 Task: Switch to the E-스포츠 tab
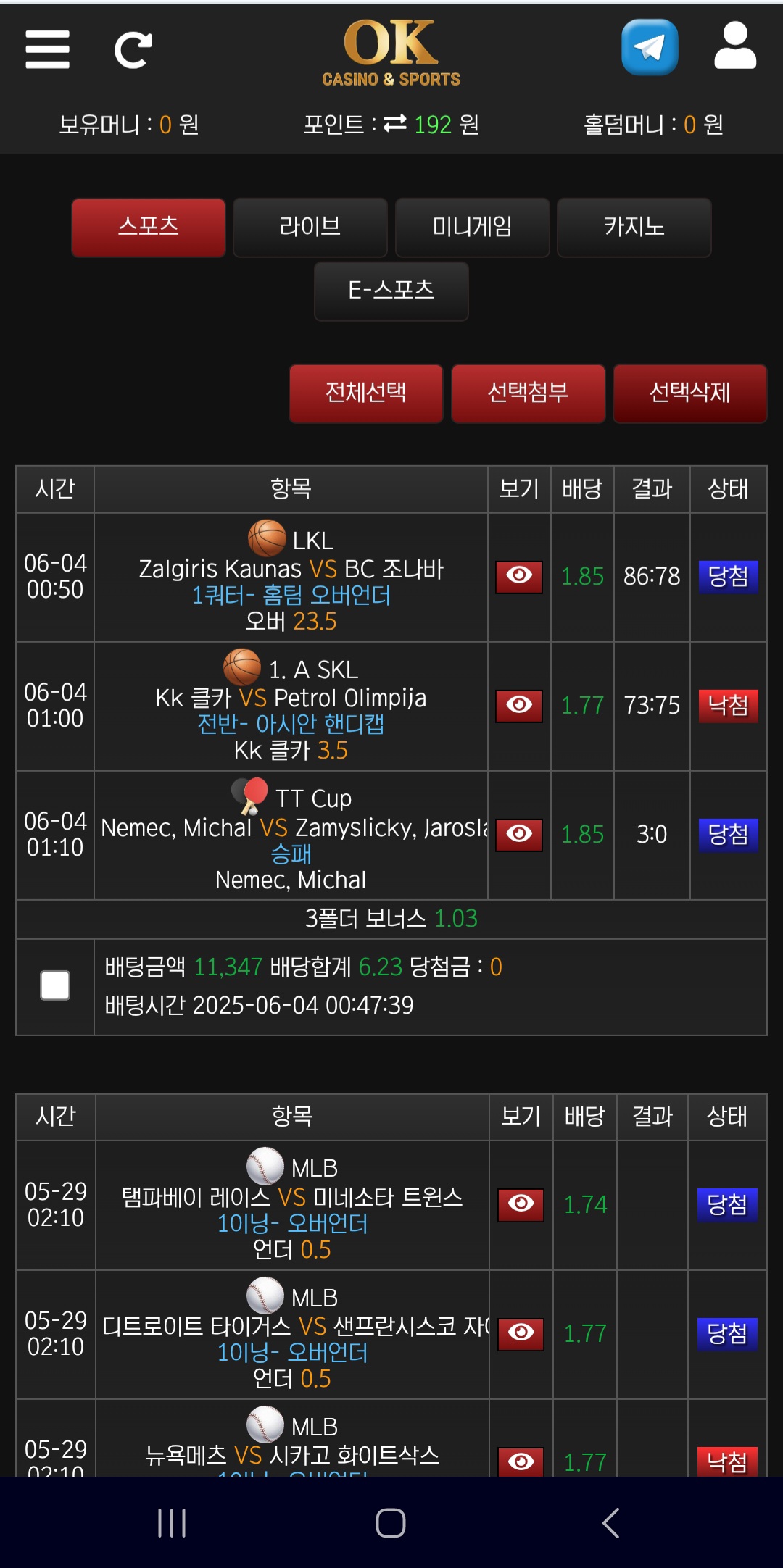[391, 291]
